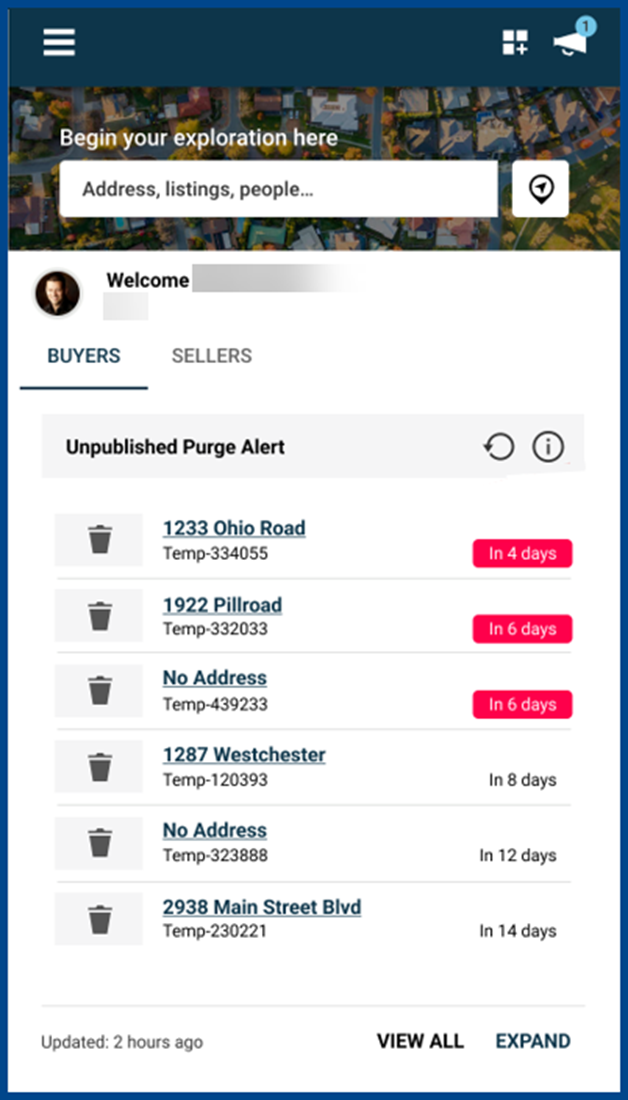Delete the 1233 Ohio Road listing
This screenshot has height=1100, width=628.
pos(99,540)
